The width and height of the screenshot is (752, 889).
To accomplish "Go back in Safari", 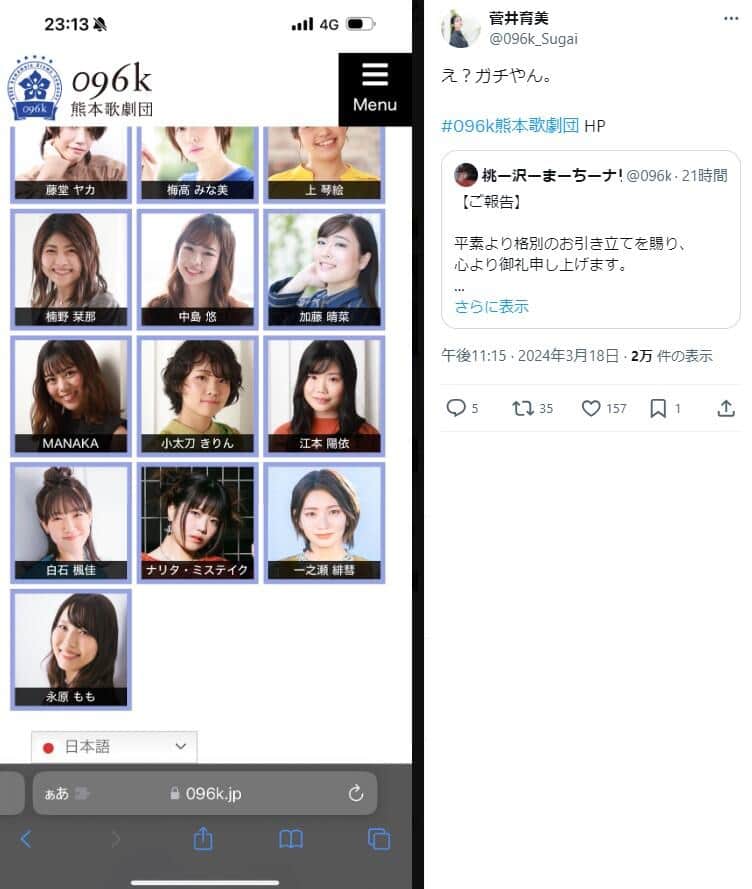I will coord(26,839).
